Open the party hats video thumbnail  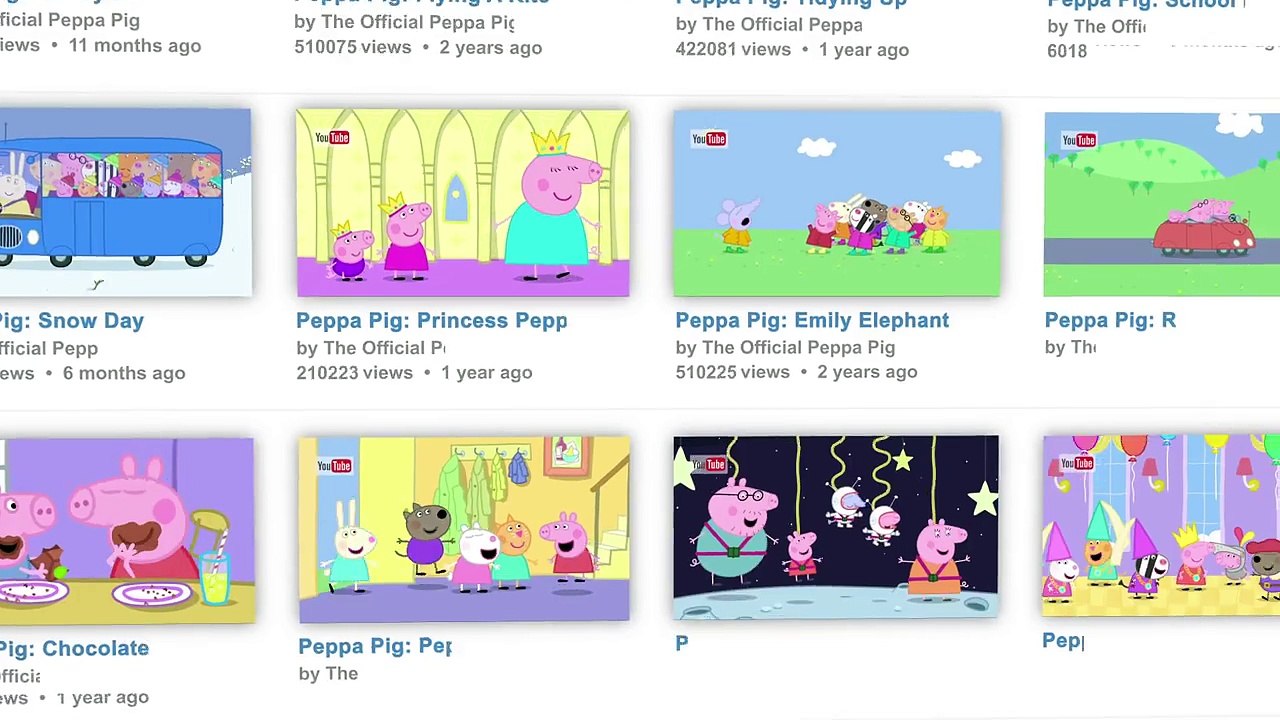tap(1161, 525)
